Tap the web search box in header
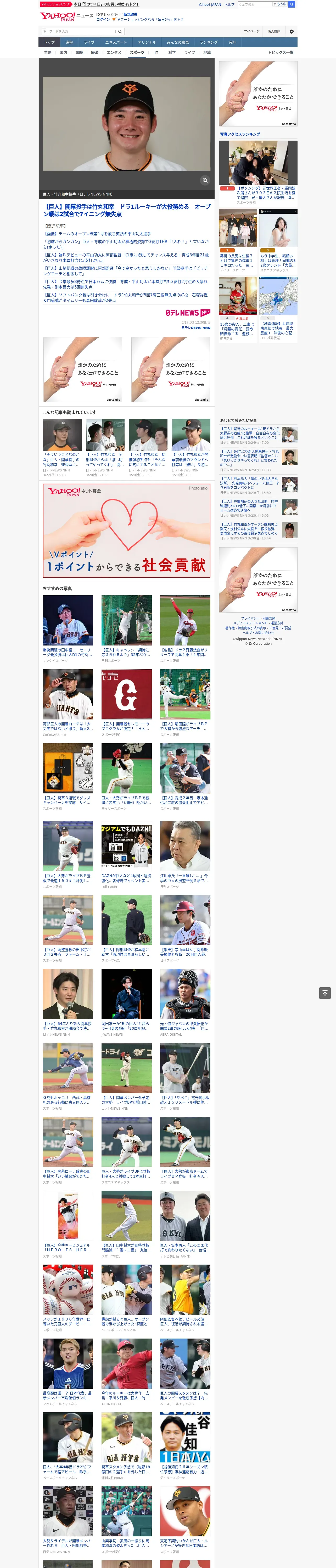The height and width of the screenshot is (1568, 336). (x=255, y=4)
